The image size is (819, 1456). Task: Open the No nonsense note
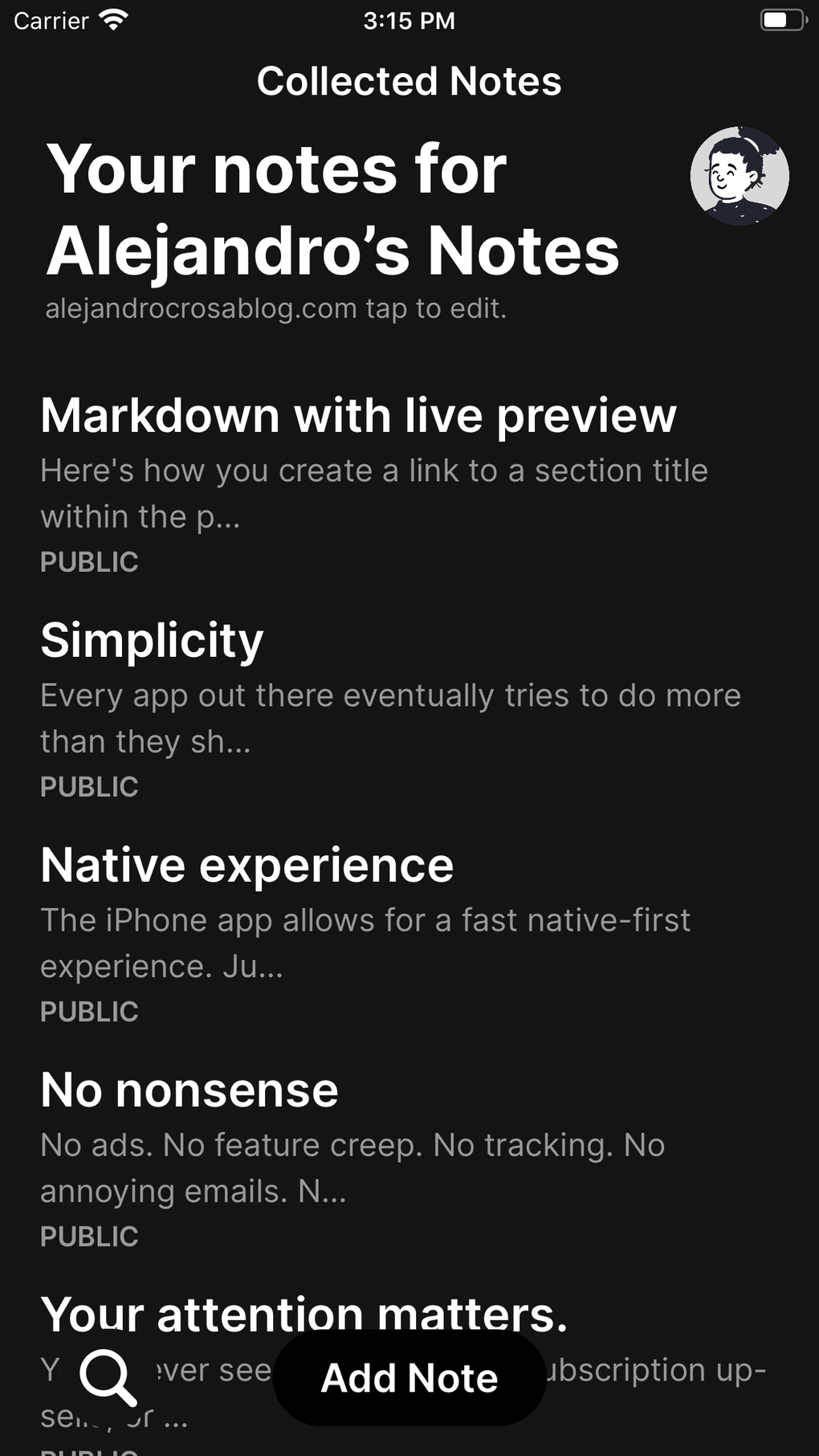coord(189,1091)
